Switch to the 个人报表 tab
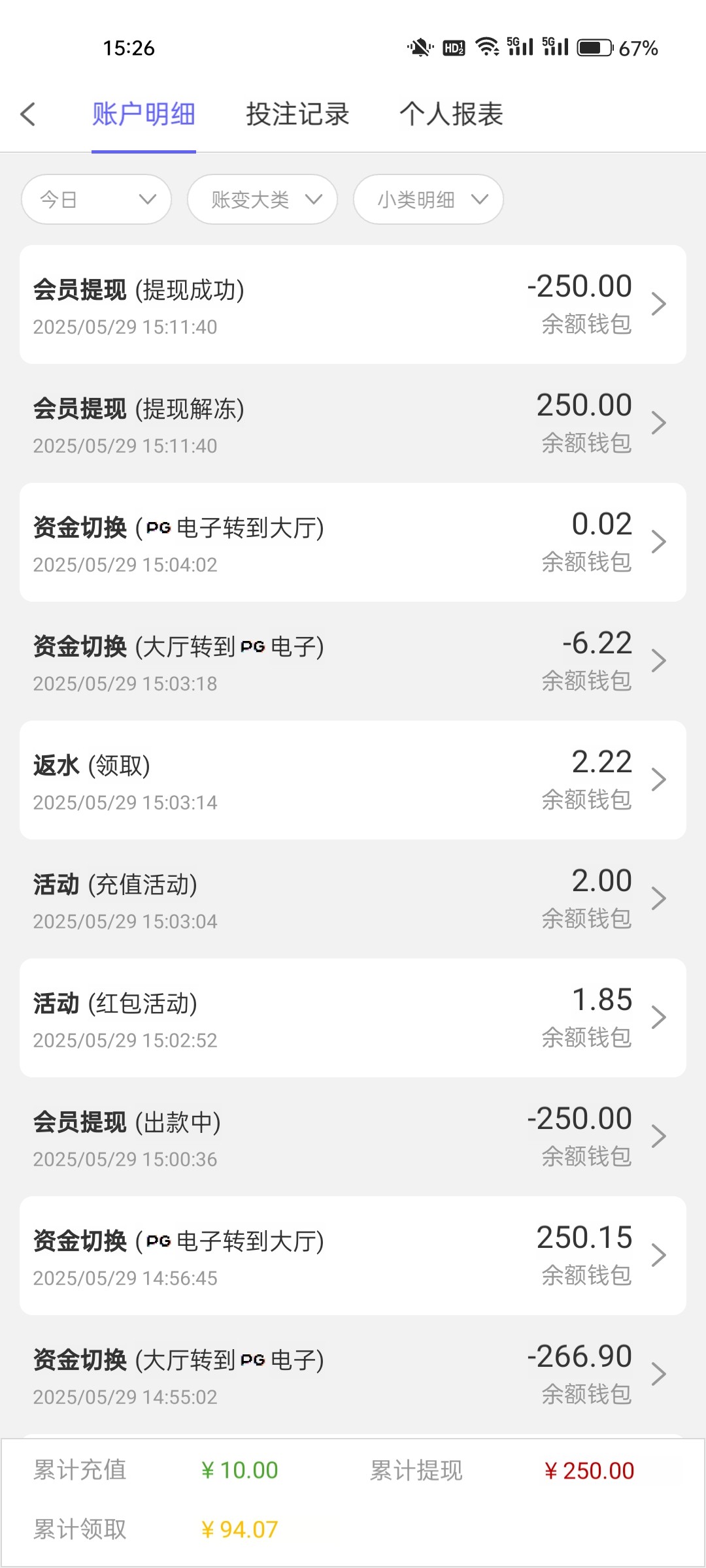706x1568 pixels. 451,114
